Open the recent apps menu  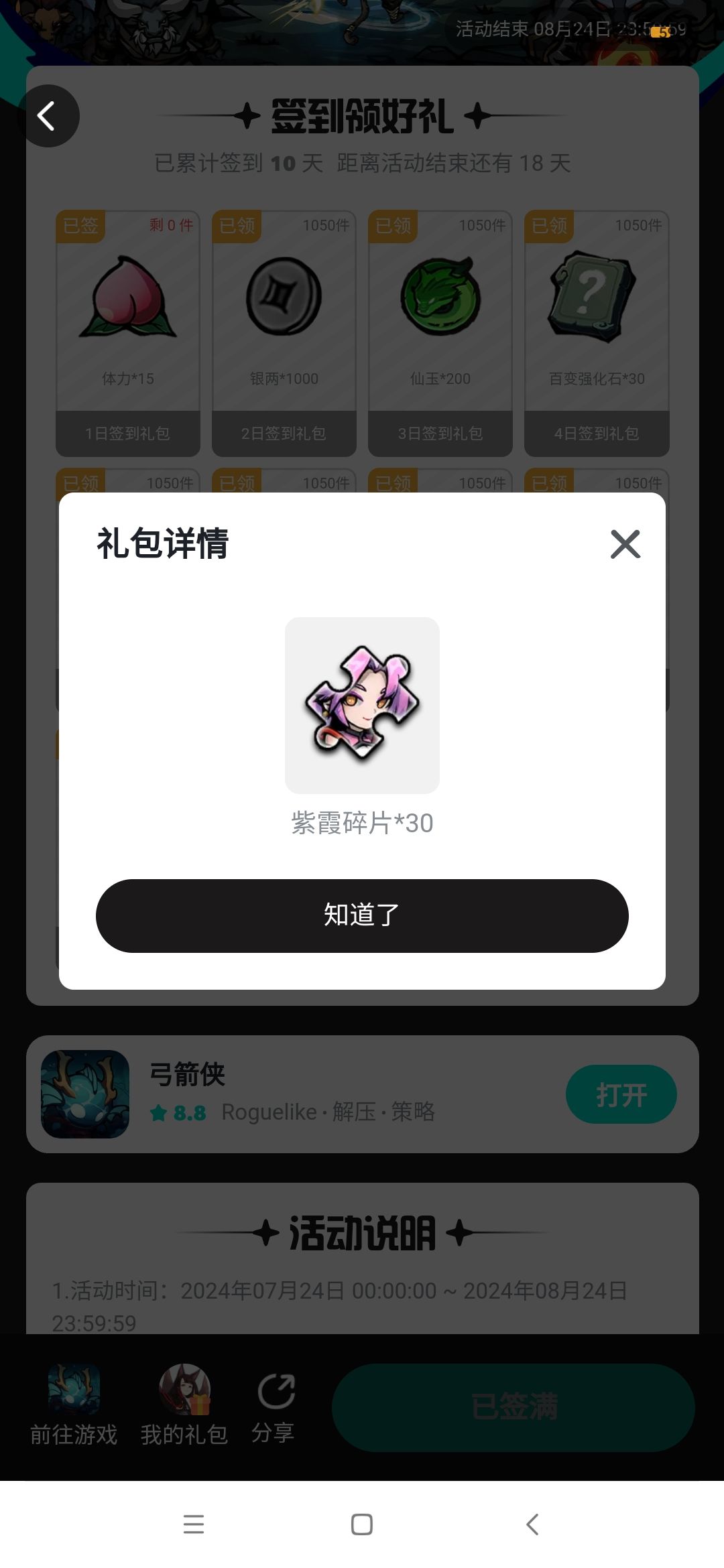[x=194, y=1524]
